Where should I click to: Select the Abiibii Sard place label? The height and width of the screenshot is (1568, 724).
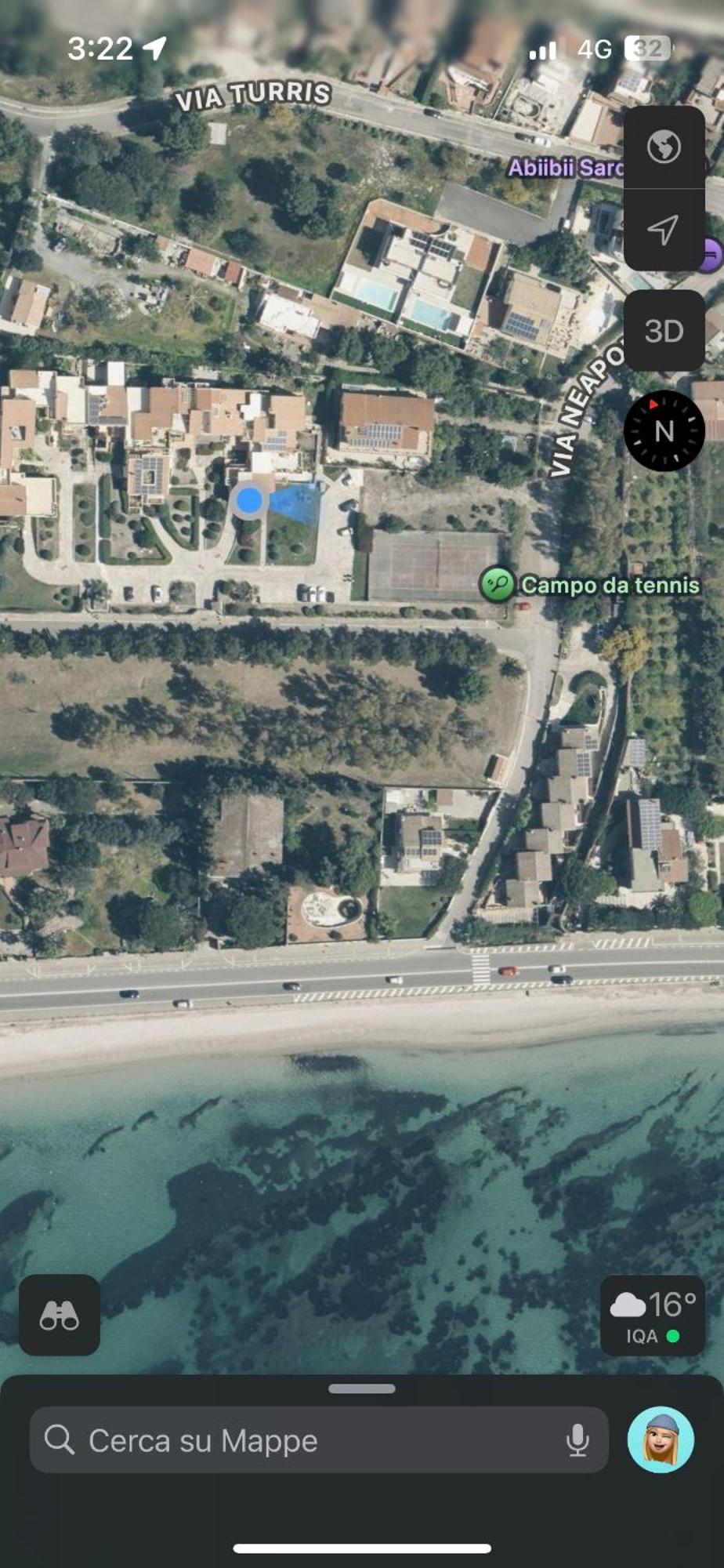click(564, 168)
